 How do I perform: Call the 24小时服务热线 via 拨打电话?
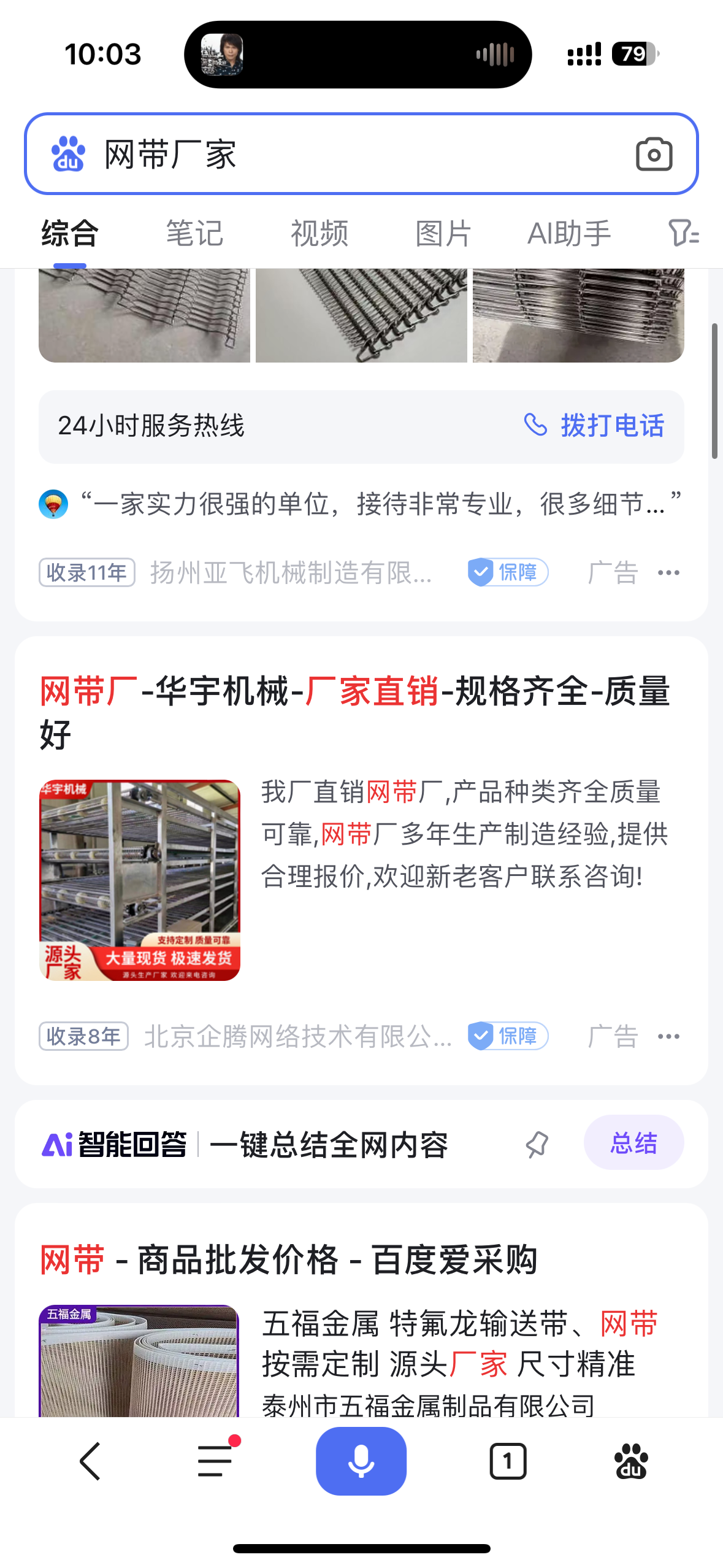coord(594,426)
